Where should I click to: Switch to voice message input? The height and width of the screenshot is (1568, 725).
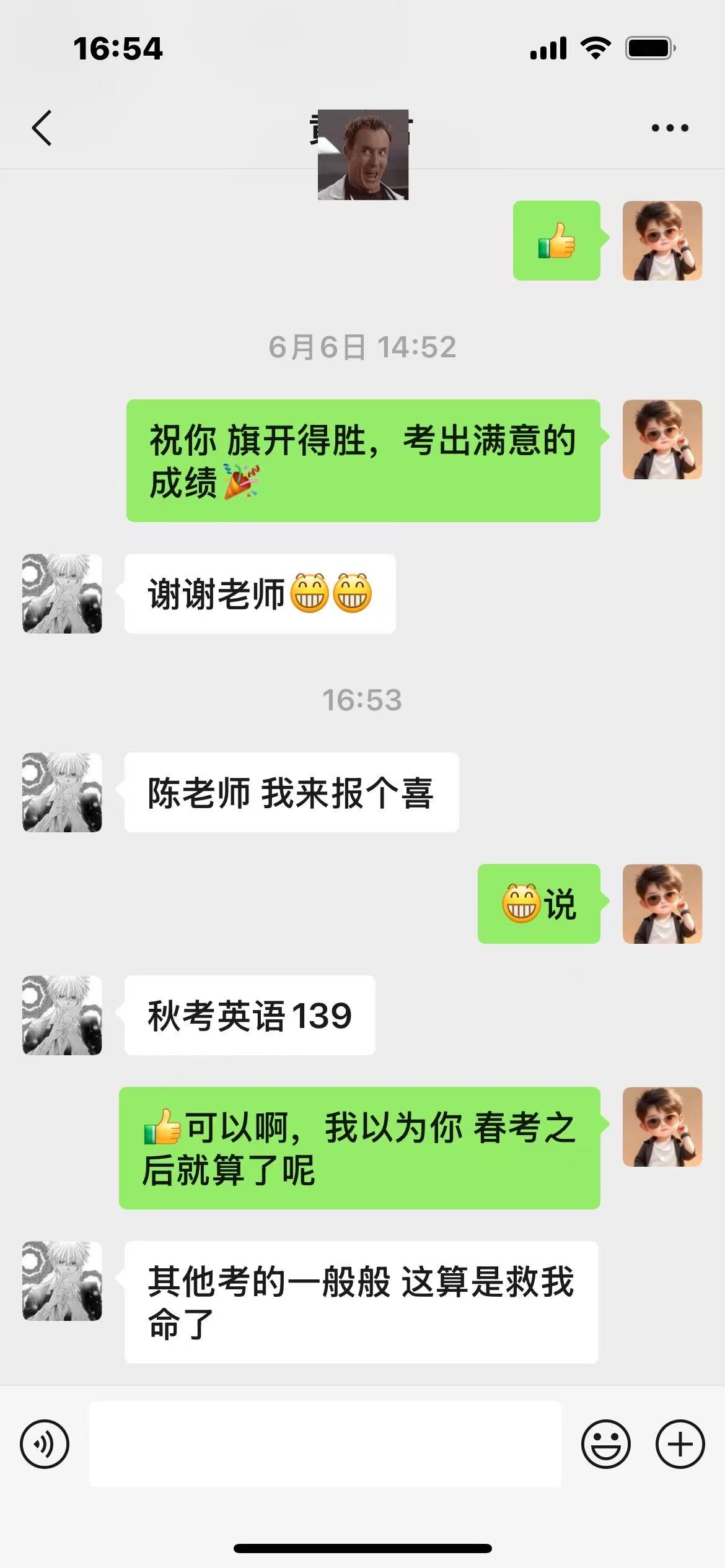pyautogui.click(x=45, y=1444)
